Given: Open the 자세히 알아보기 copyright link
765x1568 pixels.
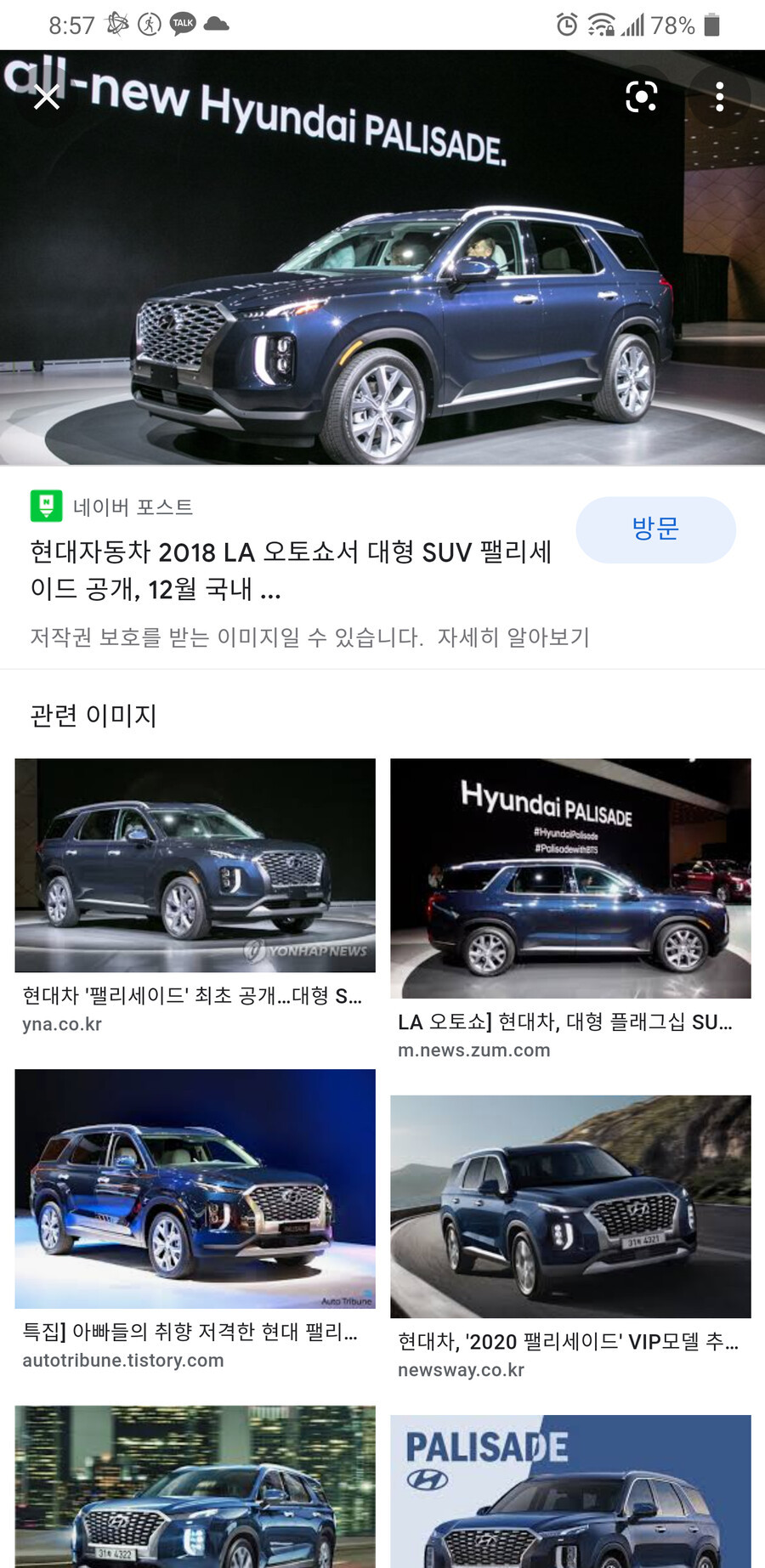Looking at the screenshot, I should click(513, 637).
